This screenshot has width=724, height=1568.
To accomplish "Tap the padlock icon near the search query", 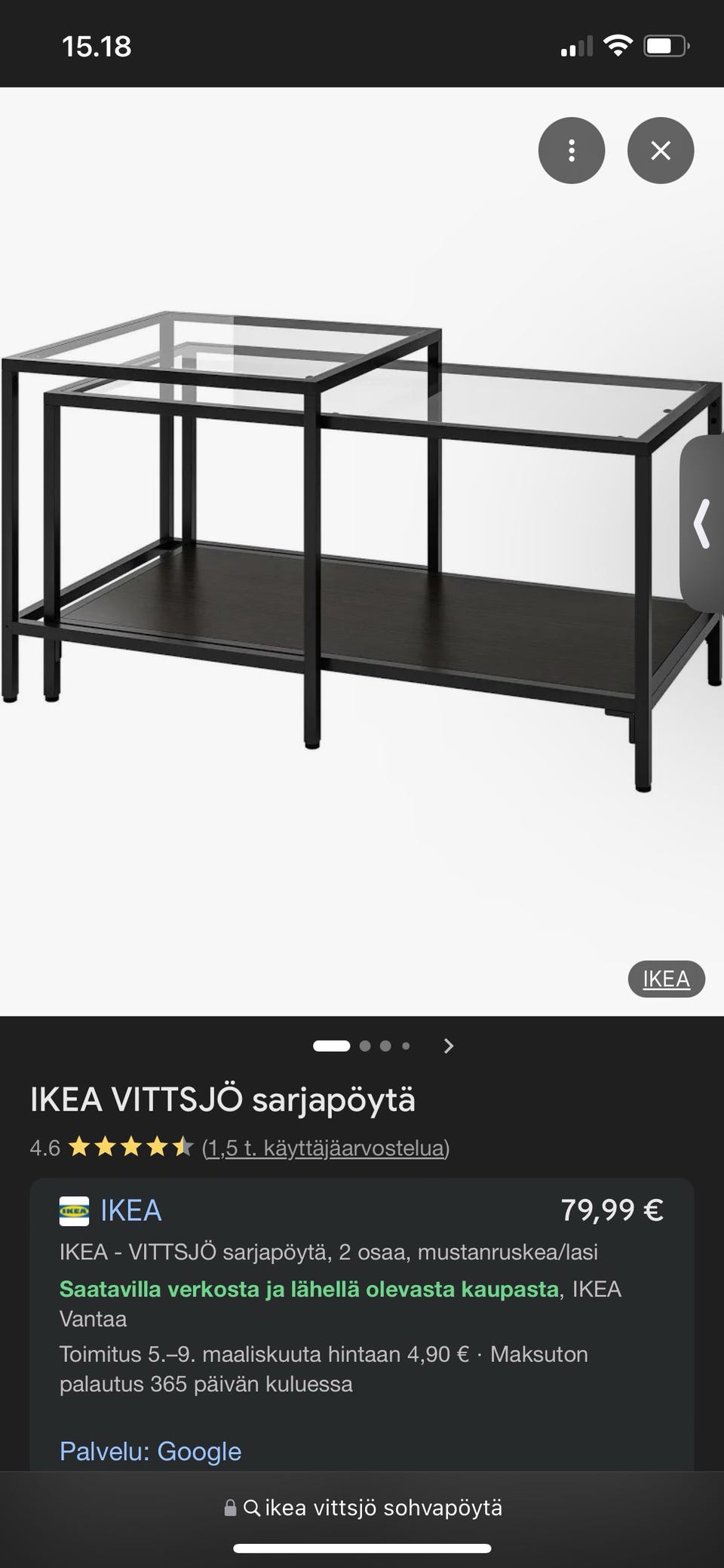I will [229, 1508].
